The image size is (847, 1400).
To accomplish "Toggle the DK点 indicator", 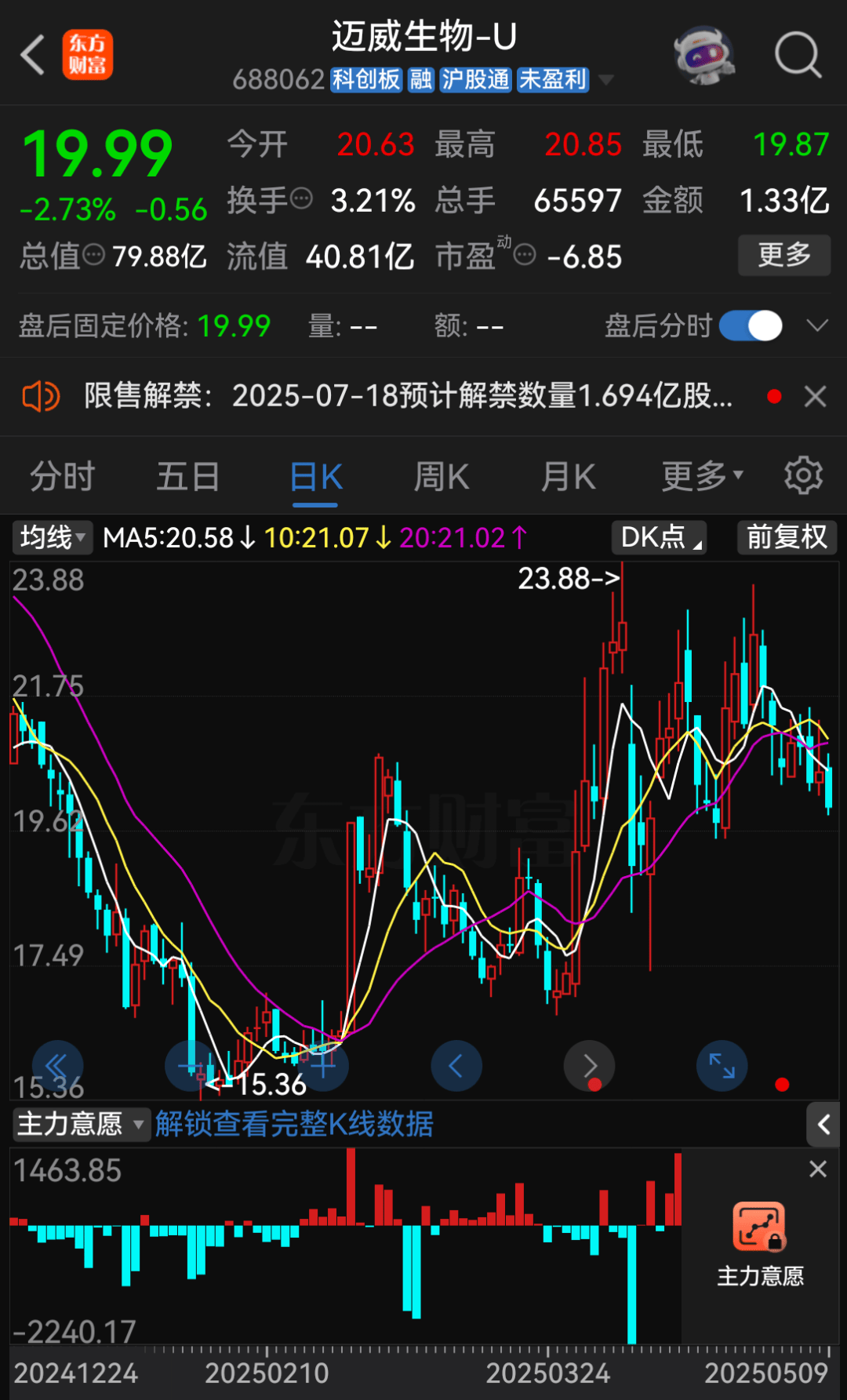I will tap(658, 537).
